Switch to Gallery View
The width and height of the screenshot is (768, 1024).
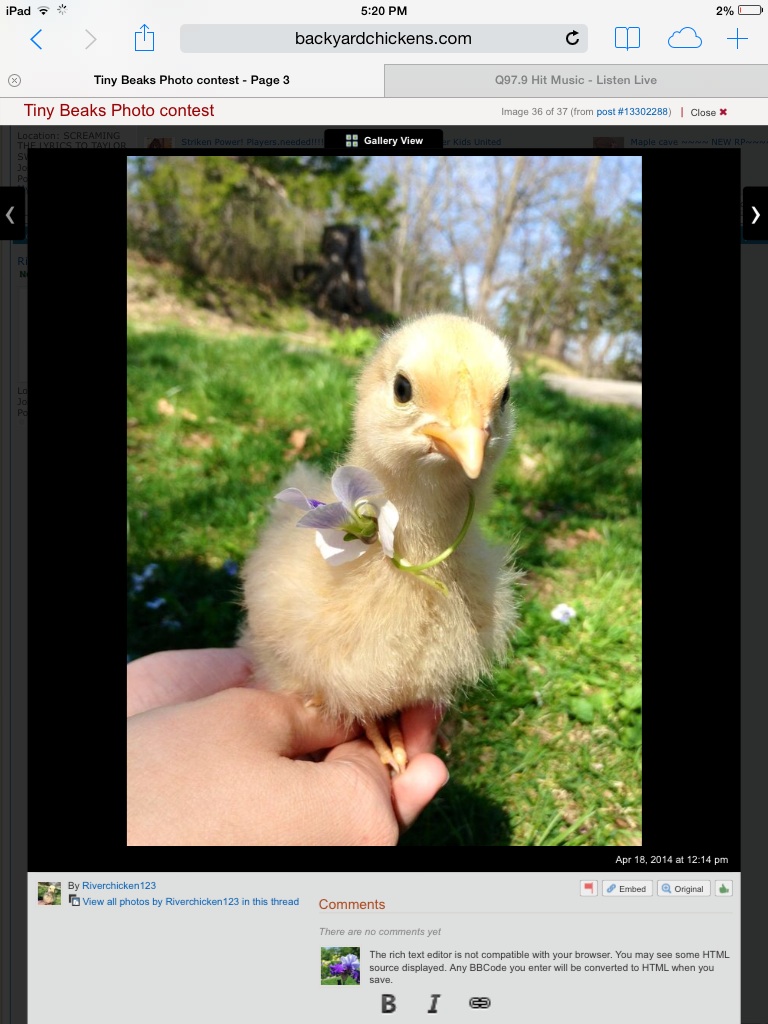coord(384,141)
